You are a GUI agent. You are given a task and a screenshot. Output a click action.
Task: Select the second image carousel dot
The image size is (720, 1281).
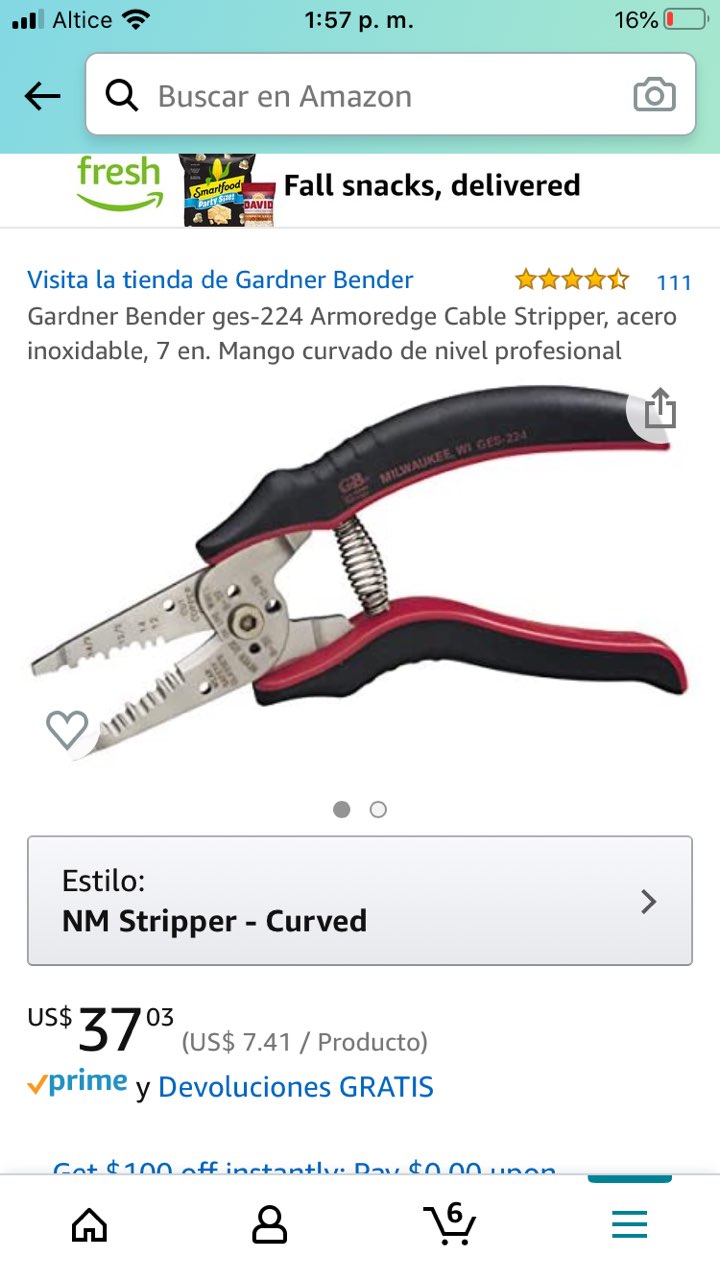click(x=377, y=809)
